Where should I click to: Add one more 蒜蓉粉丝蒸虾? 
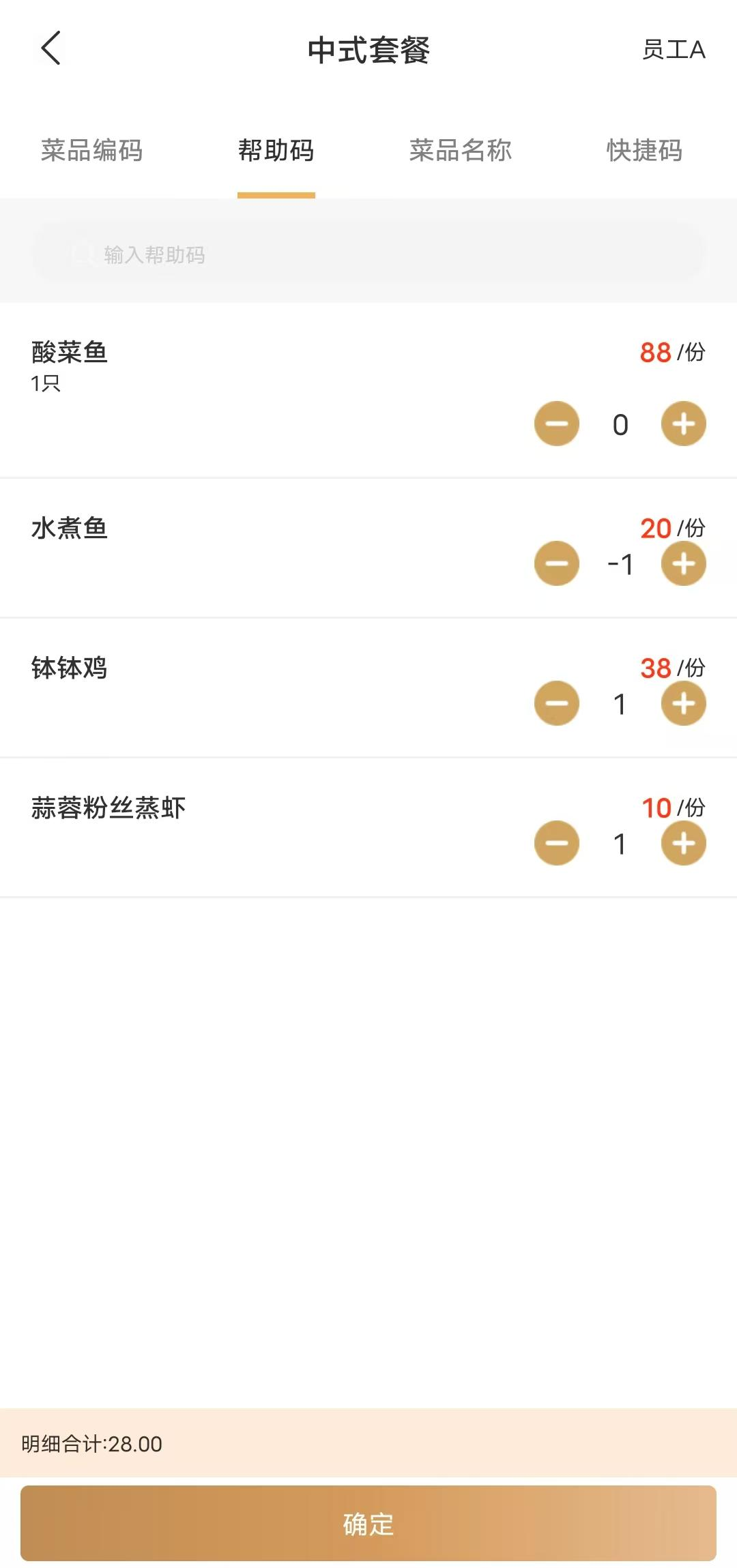(x=683, y=843)
